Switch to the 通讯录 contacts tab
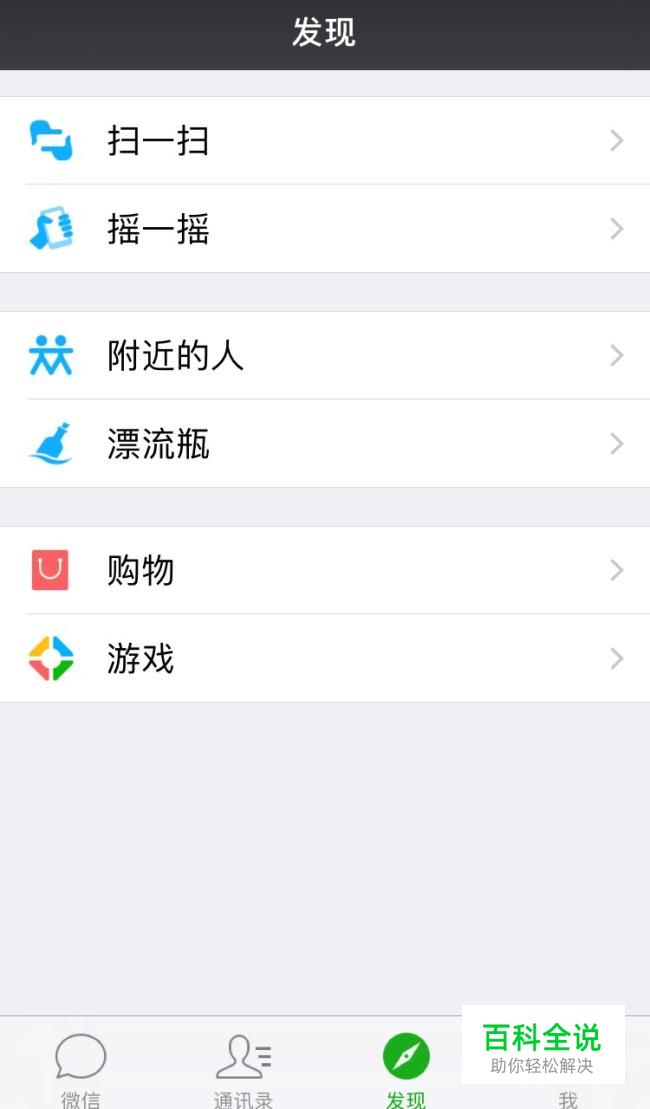Image resolution: width=650 pixels, height=1109 pixels. tap(243, 1068)
